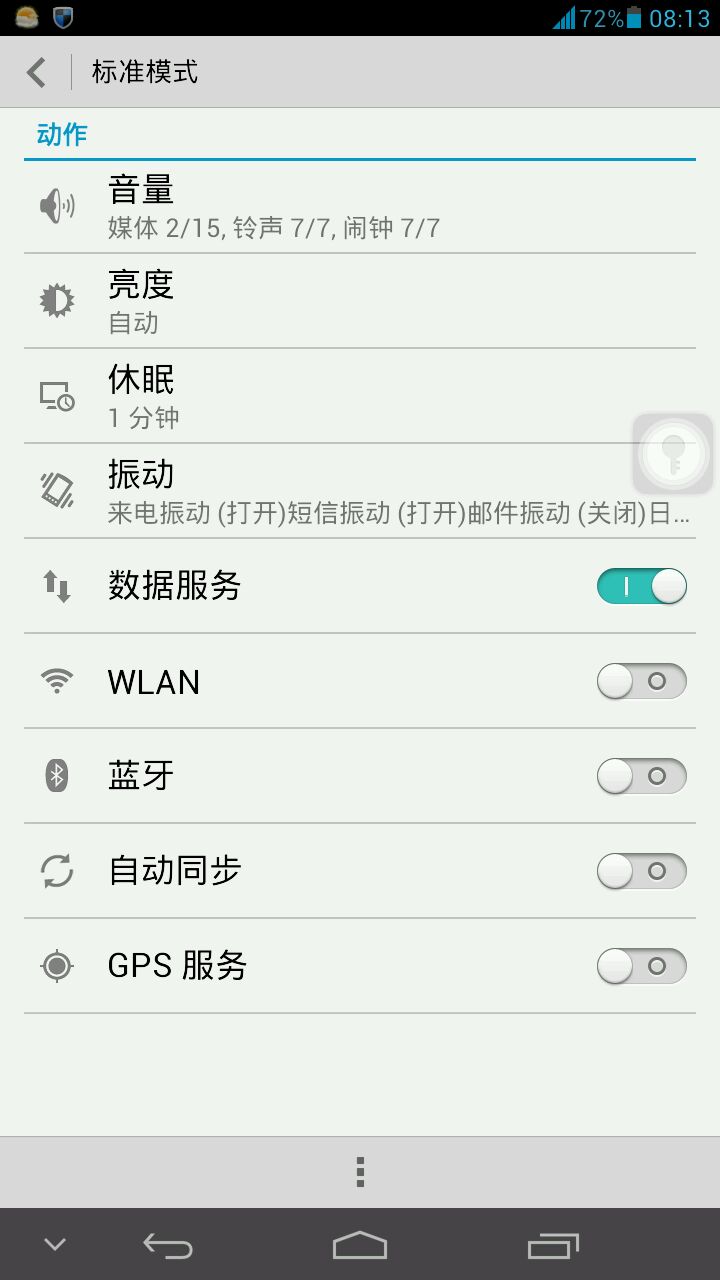Screen dimensions: 720x1280
Task: Open the three-dot overflow menu
Action: 360,1172
